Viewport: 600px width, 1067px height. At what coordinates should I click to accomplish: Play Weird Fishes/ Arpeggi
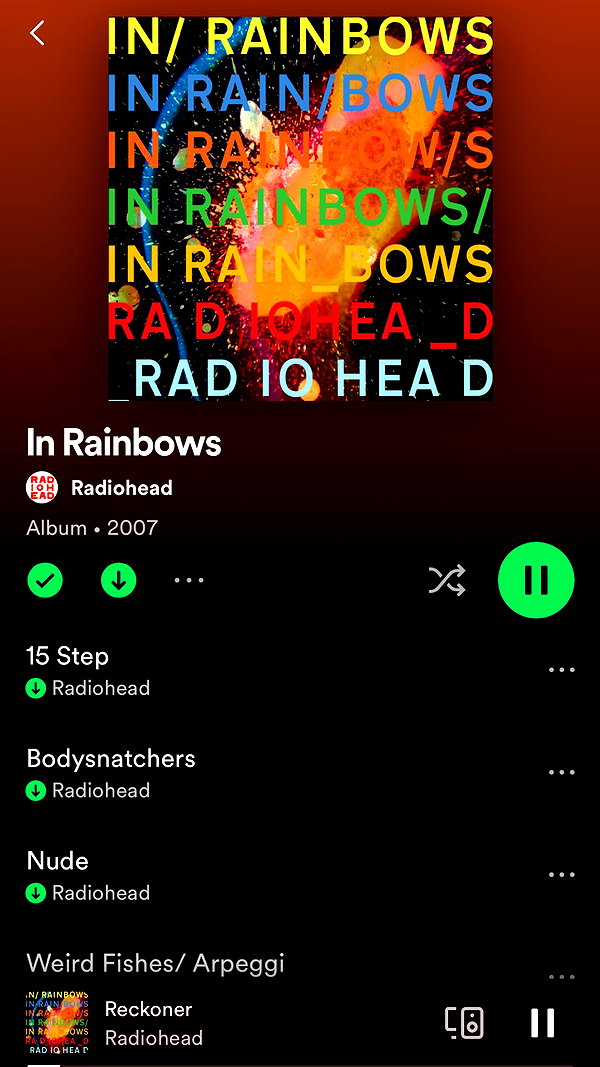click(x=155, y=963)
